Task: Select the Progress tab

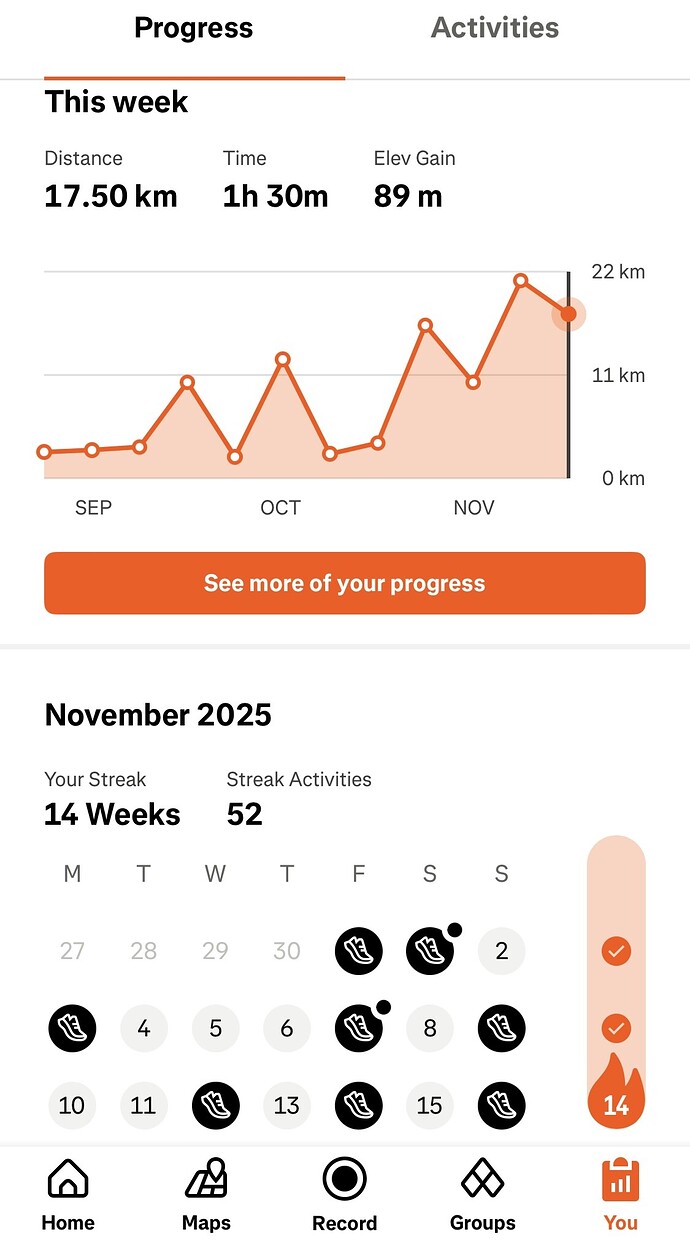Action: click(x=194, y=28)
